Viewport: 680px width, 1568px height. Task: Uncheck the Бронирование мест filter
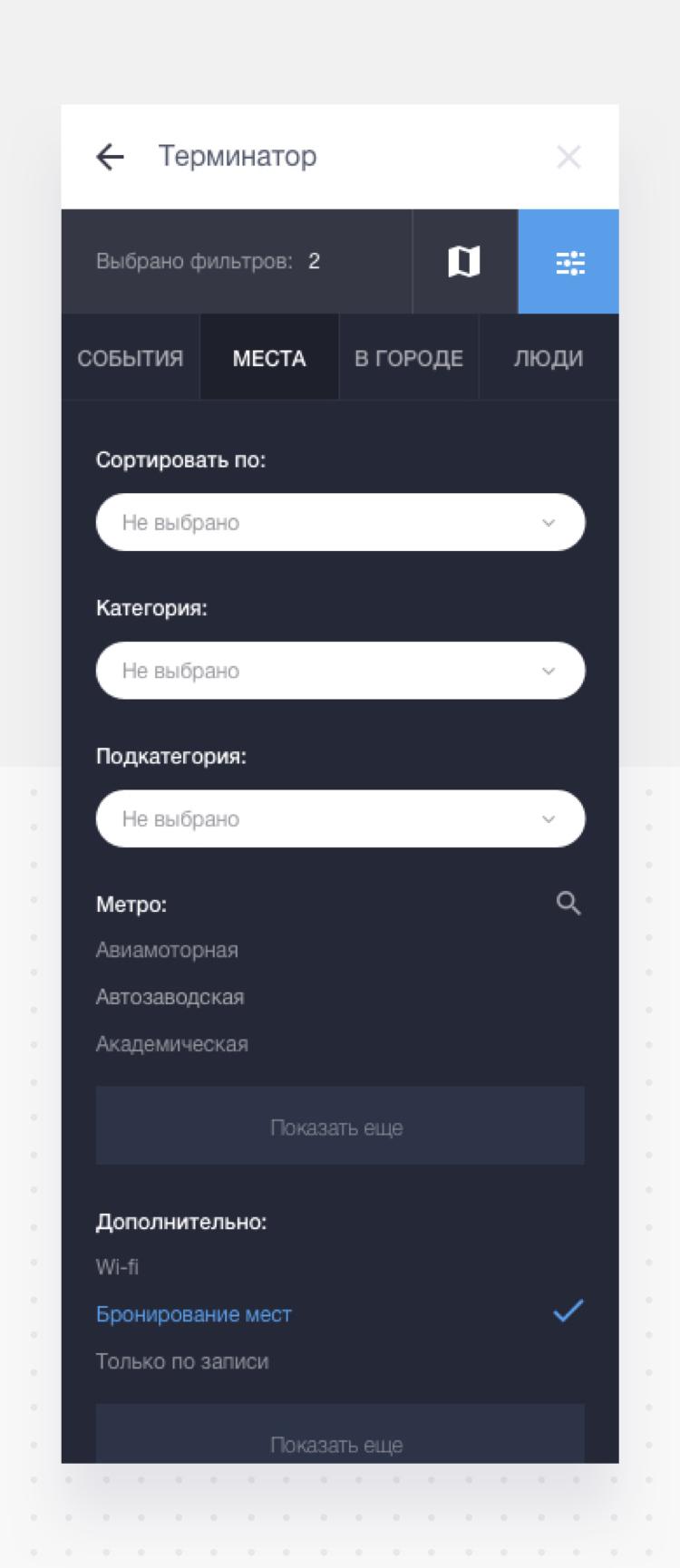[194, 1314]
